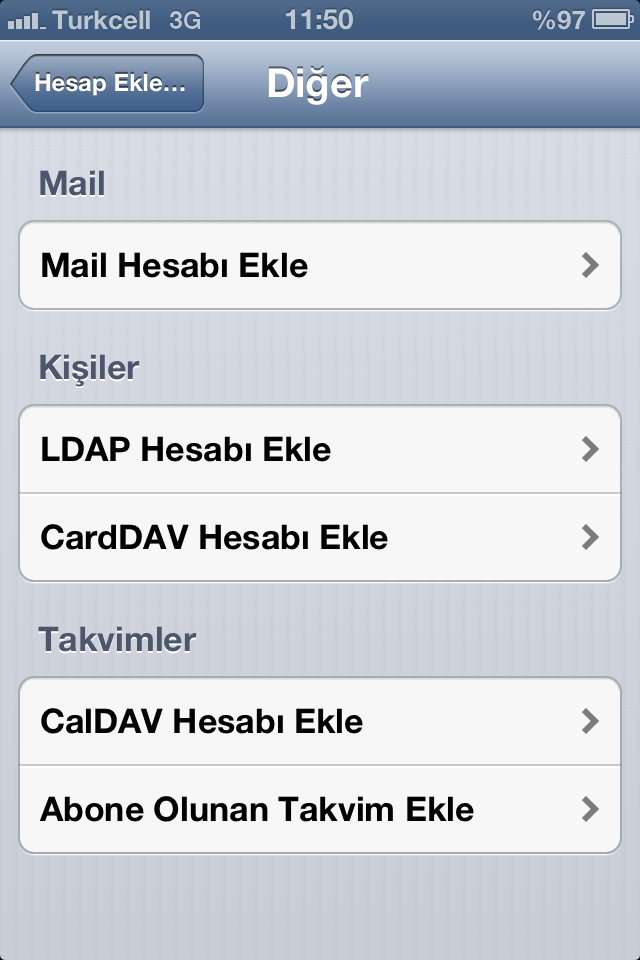The width and height of the screenshot is (640, 960).
Task: Open CalDAV Hesabı Ekle row
Action: 320,721
